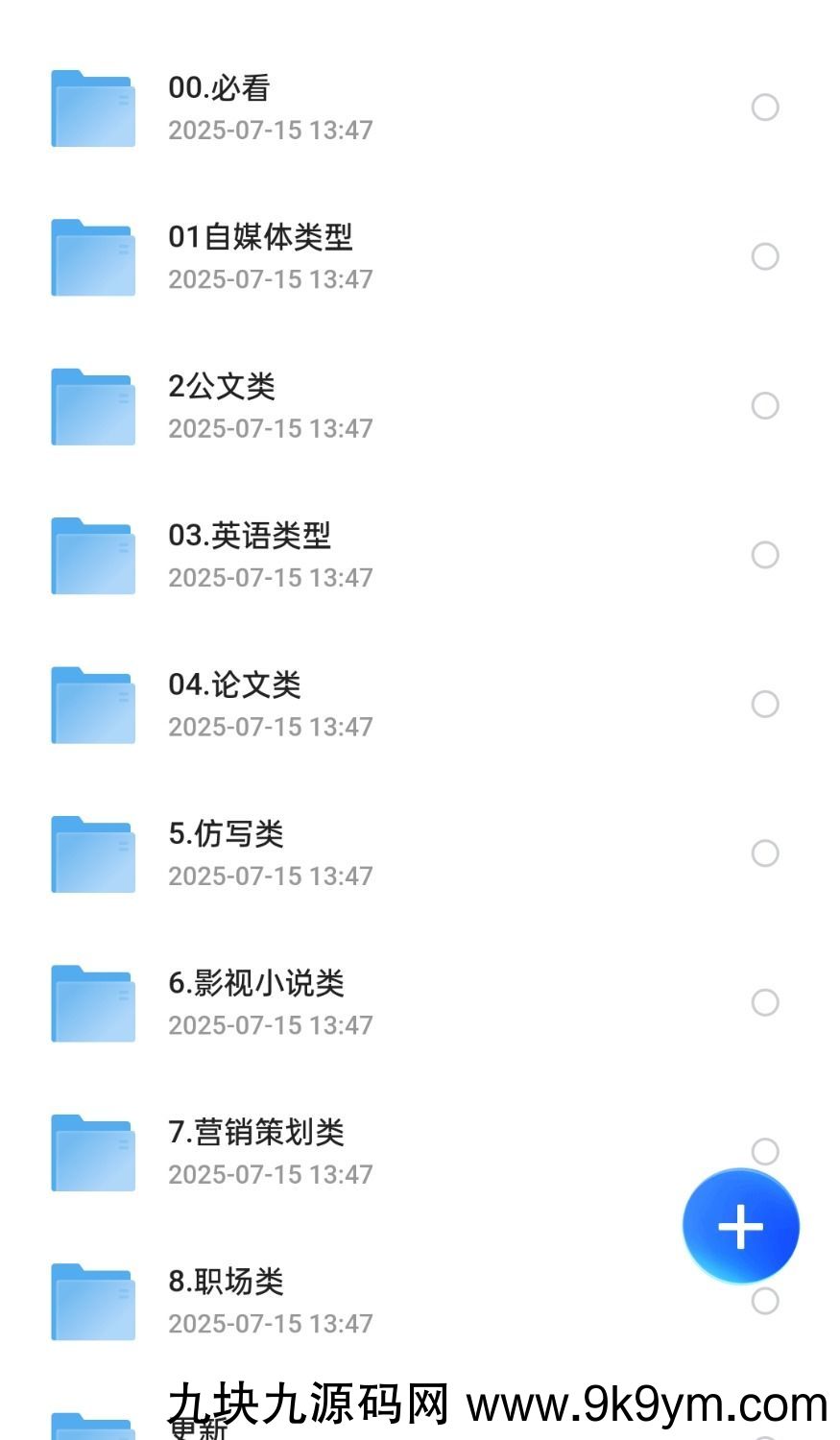Select the checkbox for 7.营销策划类
The height and width of the screenshot is (1440, 840).
point(765,1151)
